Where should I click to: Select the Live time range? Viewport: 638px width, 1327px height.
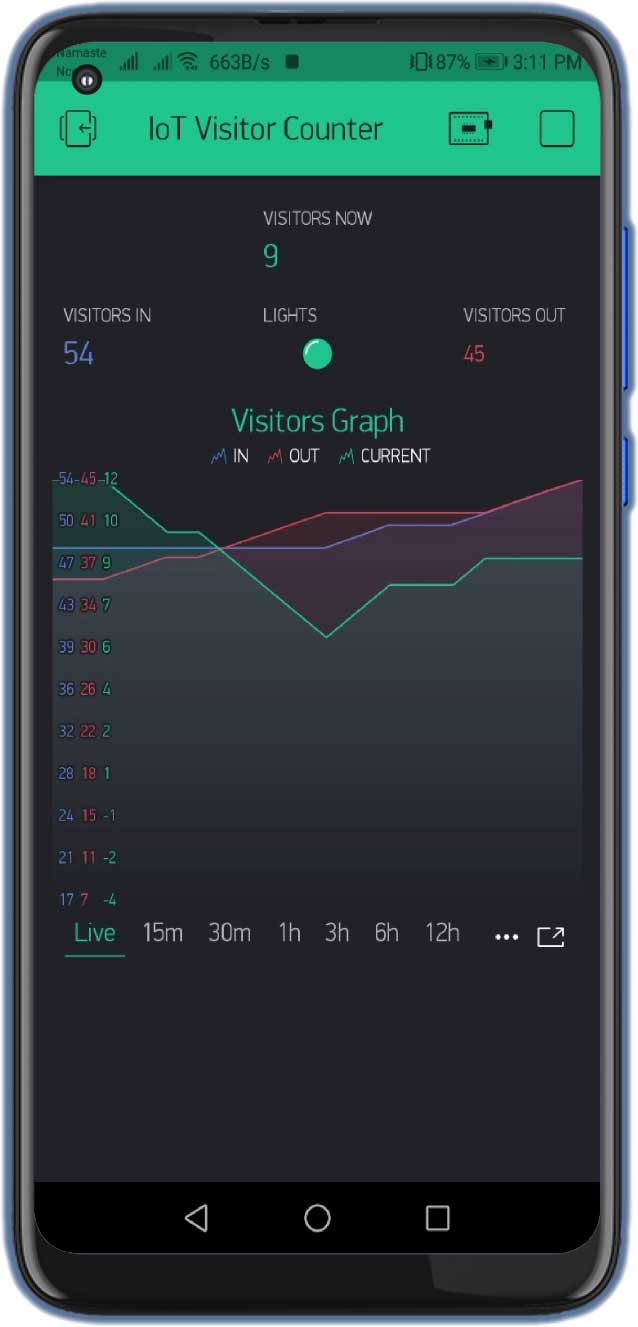pyautogui.click(x=95, y=933)
